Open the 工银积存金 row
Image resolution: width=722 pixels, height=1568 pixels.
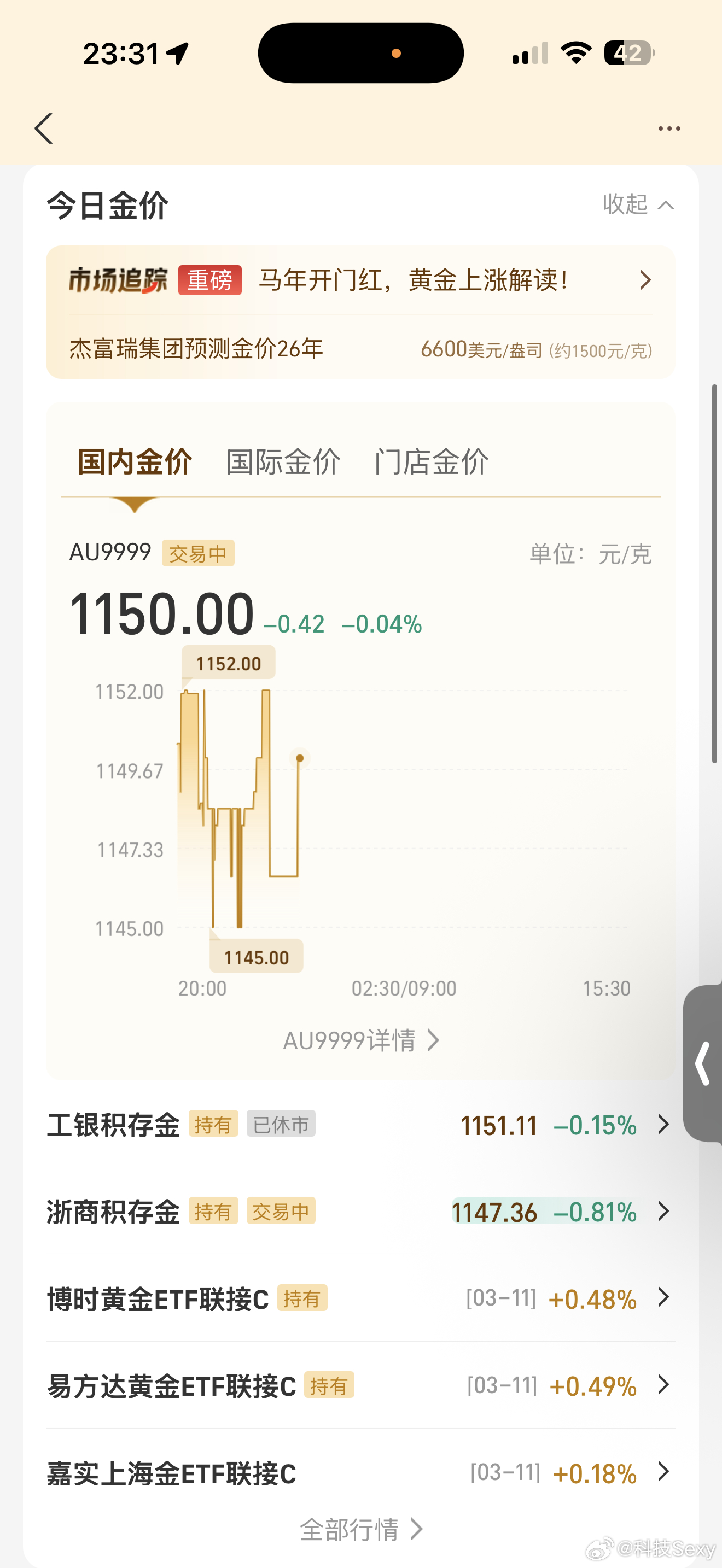pos(360,1124)
